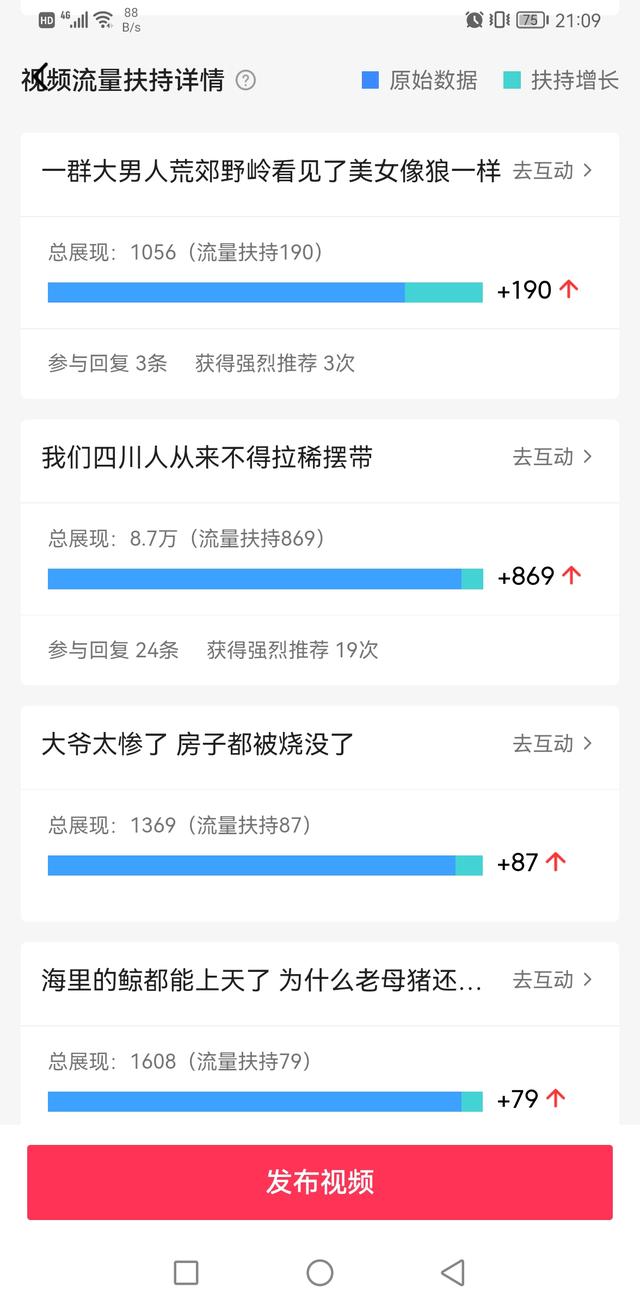Go to the system home screen
Viewport: 640px width, 1306px height.
click(320, 1272)
